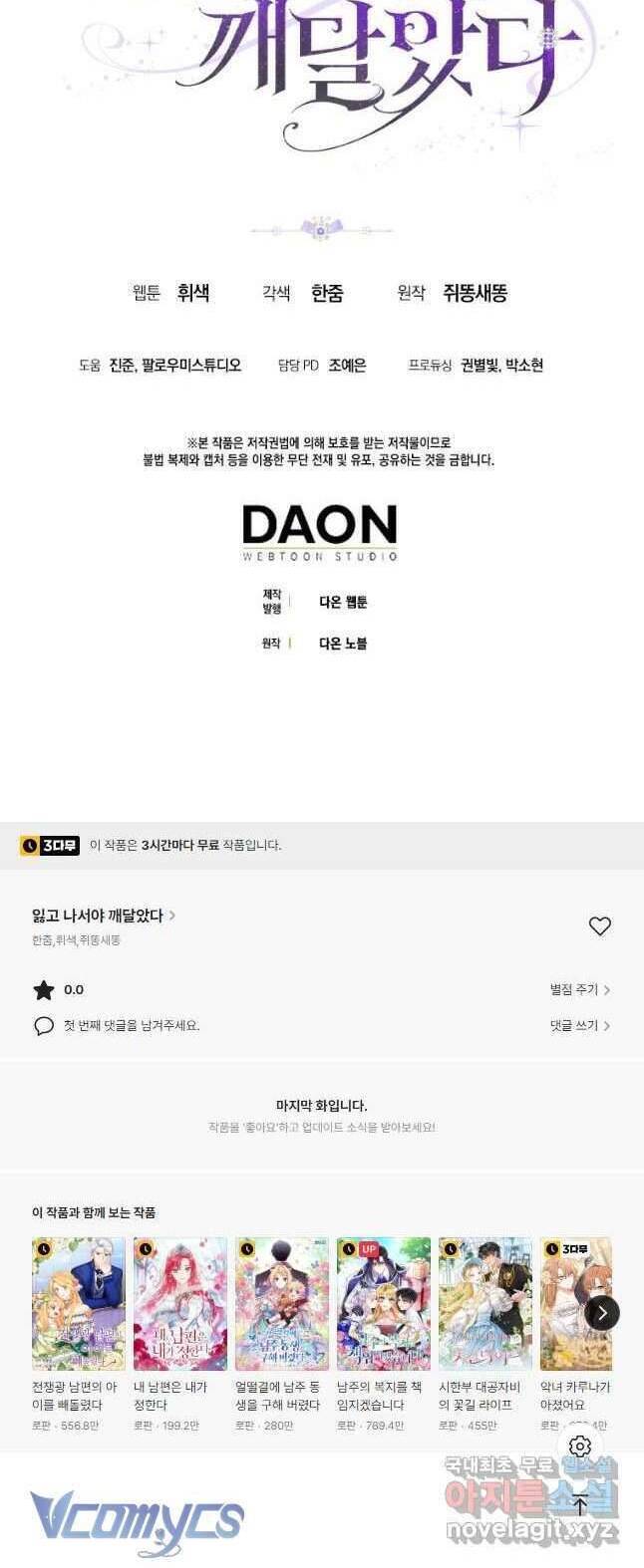Viewport: 644px width, 1568px height.
Task: Jump back to the top of the page
Action: [580, 1505]
